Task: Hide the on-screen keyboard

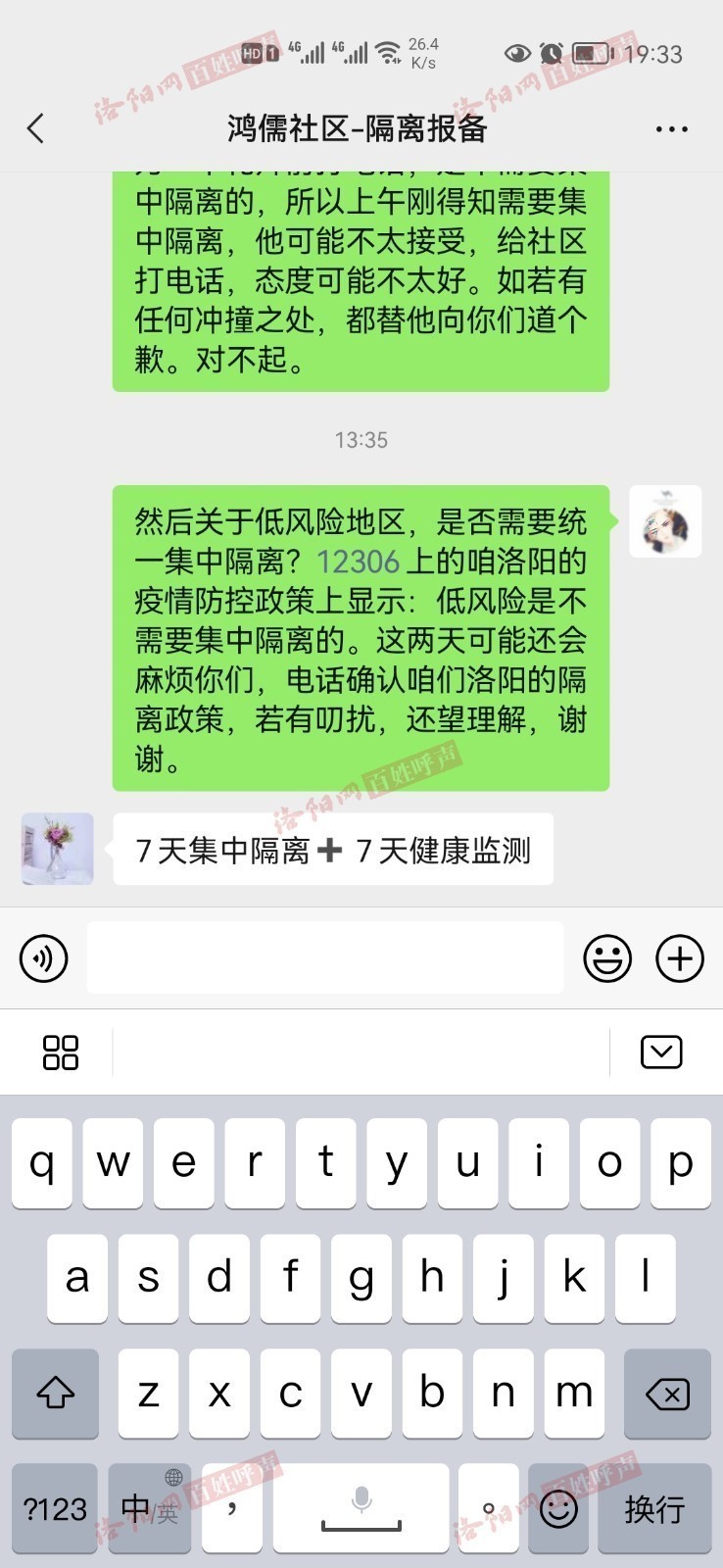Action: point(661,1053)
